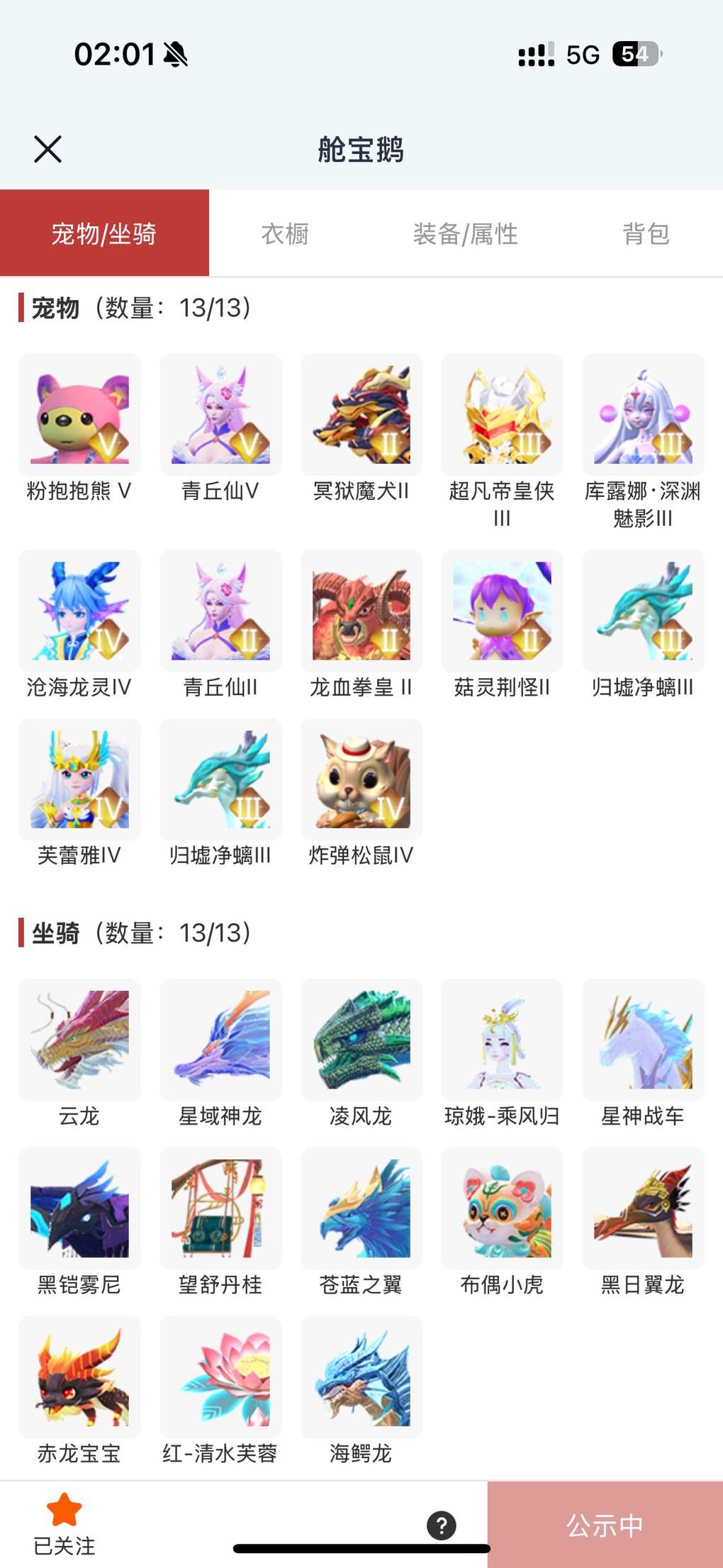Open the 红-清水芙蓉 mount
Image resolution: width=723 pixels, height=1568 pixels.
[220, 1377]
